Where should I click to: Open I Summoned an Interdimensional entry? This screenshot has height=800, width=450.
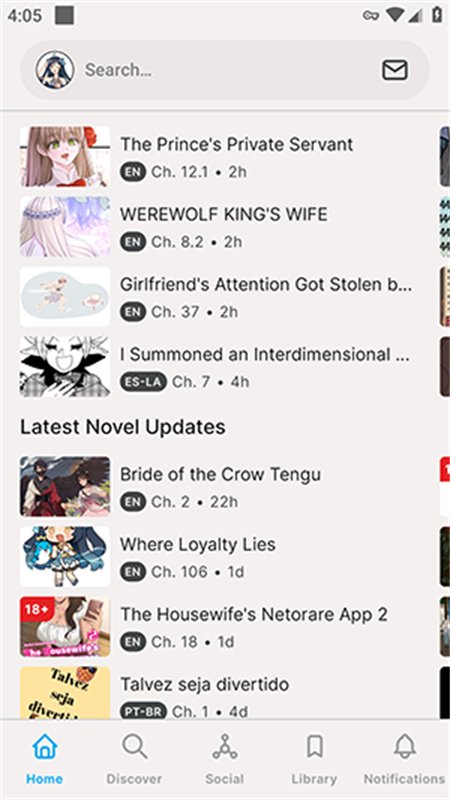[225, 366]
